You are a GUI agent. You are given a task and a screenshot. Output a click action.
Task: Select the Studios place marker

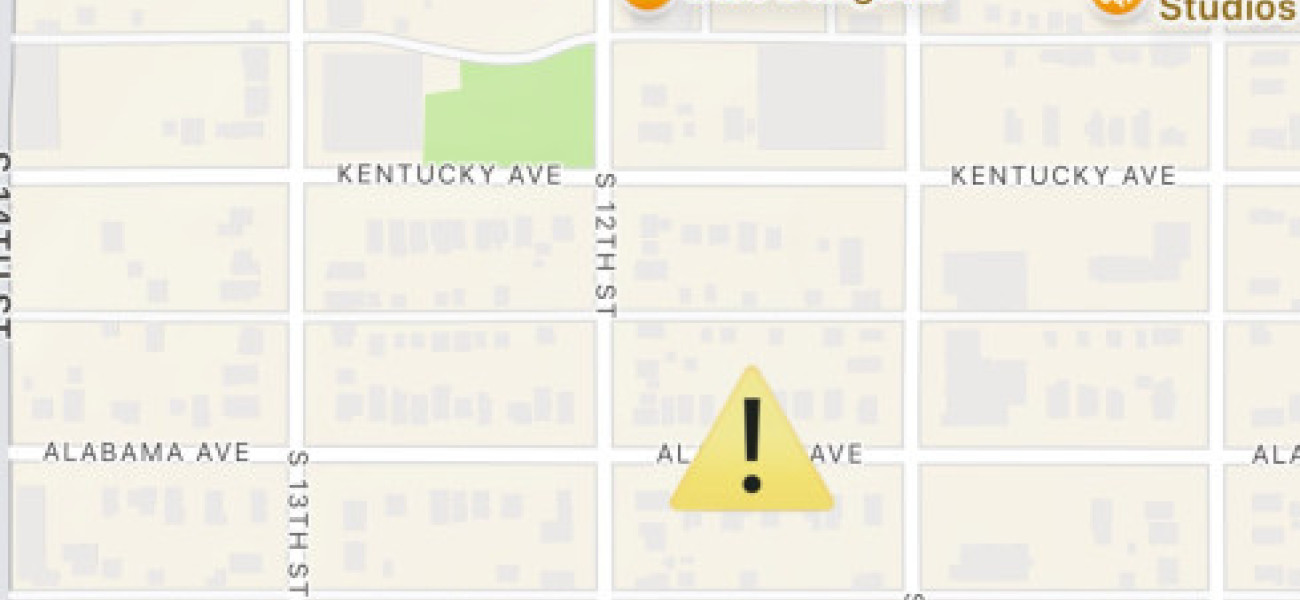tap(1118, 6)
